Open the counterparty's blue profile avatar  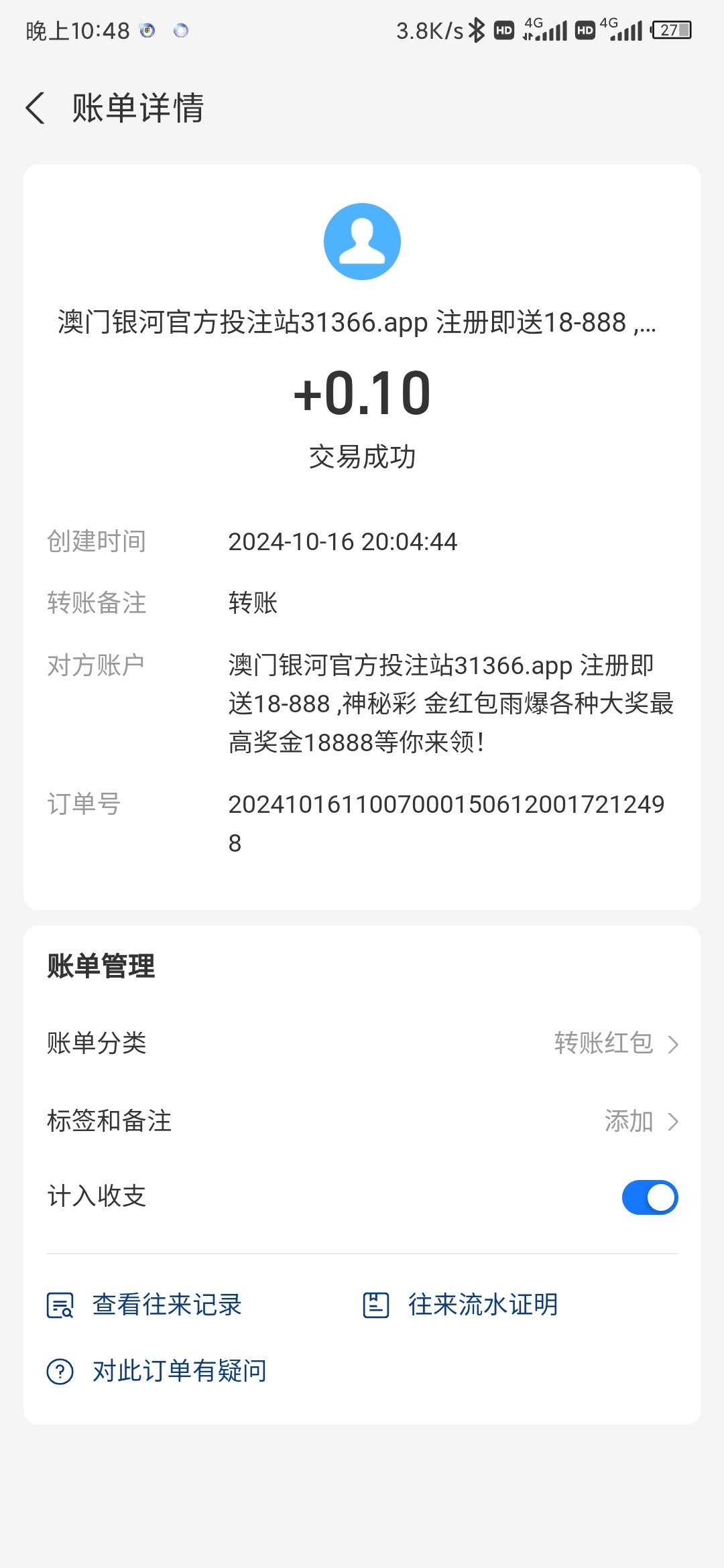coord(362,241)
